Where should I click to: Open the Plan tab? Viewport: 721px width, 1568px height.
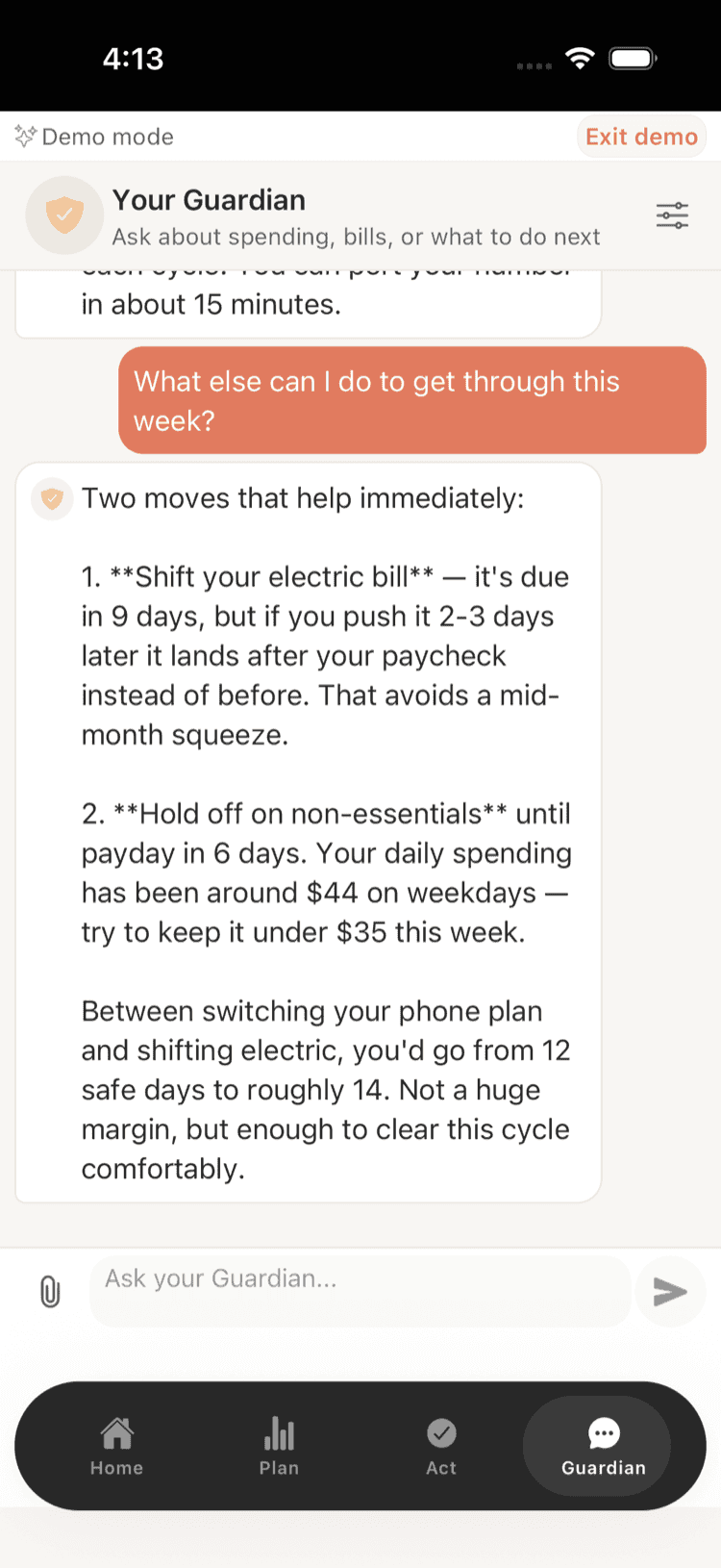279,1445
